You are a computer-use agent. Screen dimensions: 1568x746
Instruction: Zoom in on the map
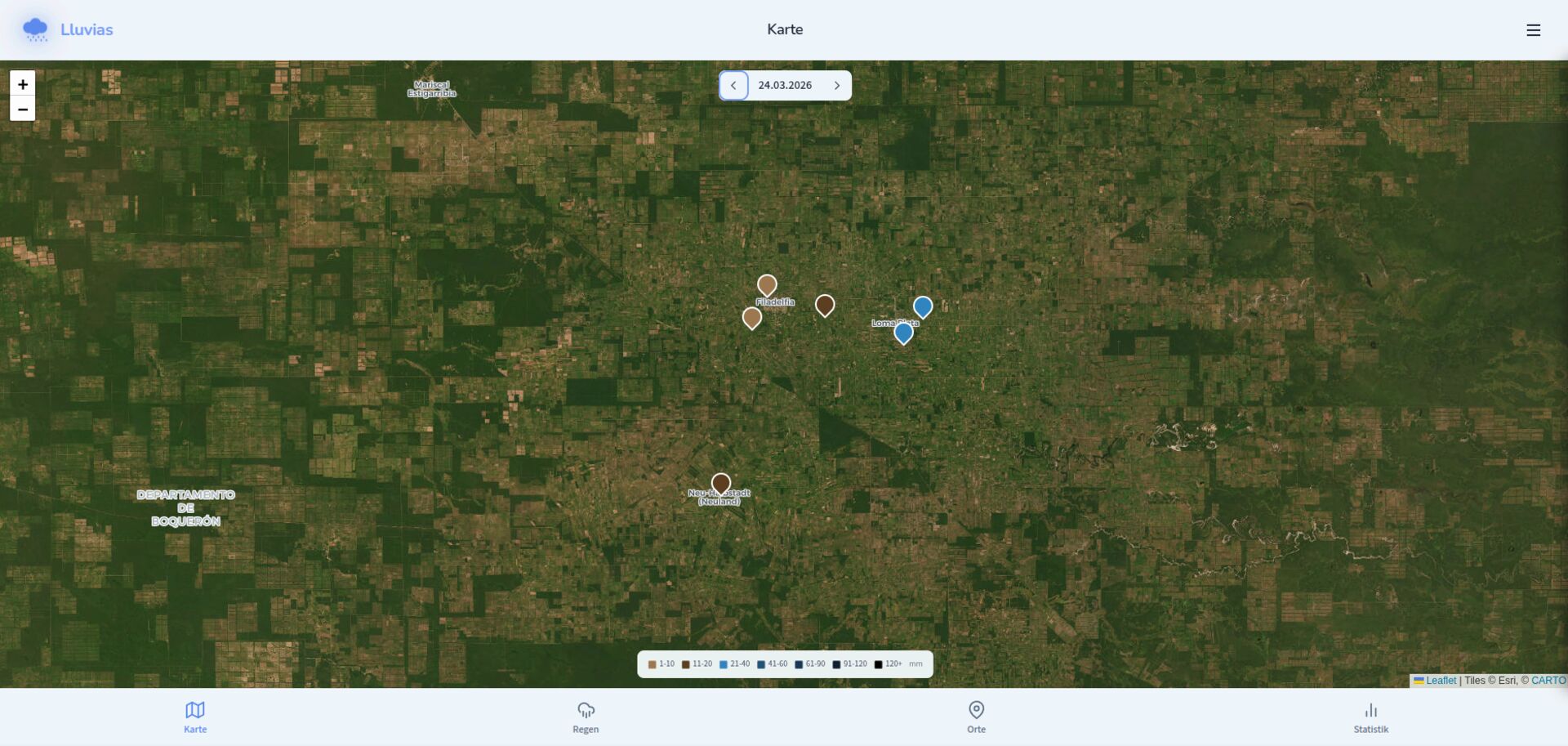(x=23, y=84)
